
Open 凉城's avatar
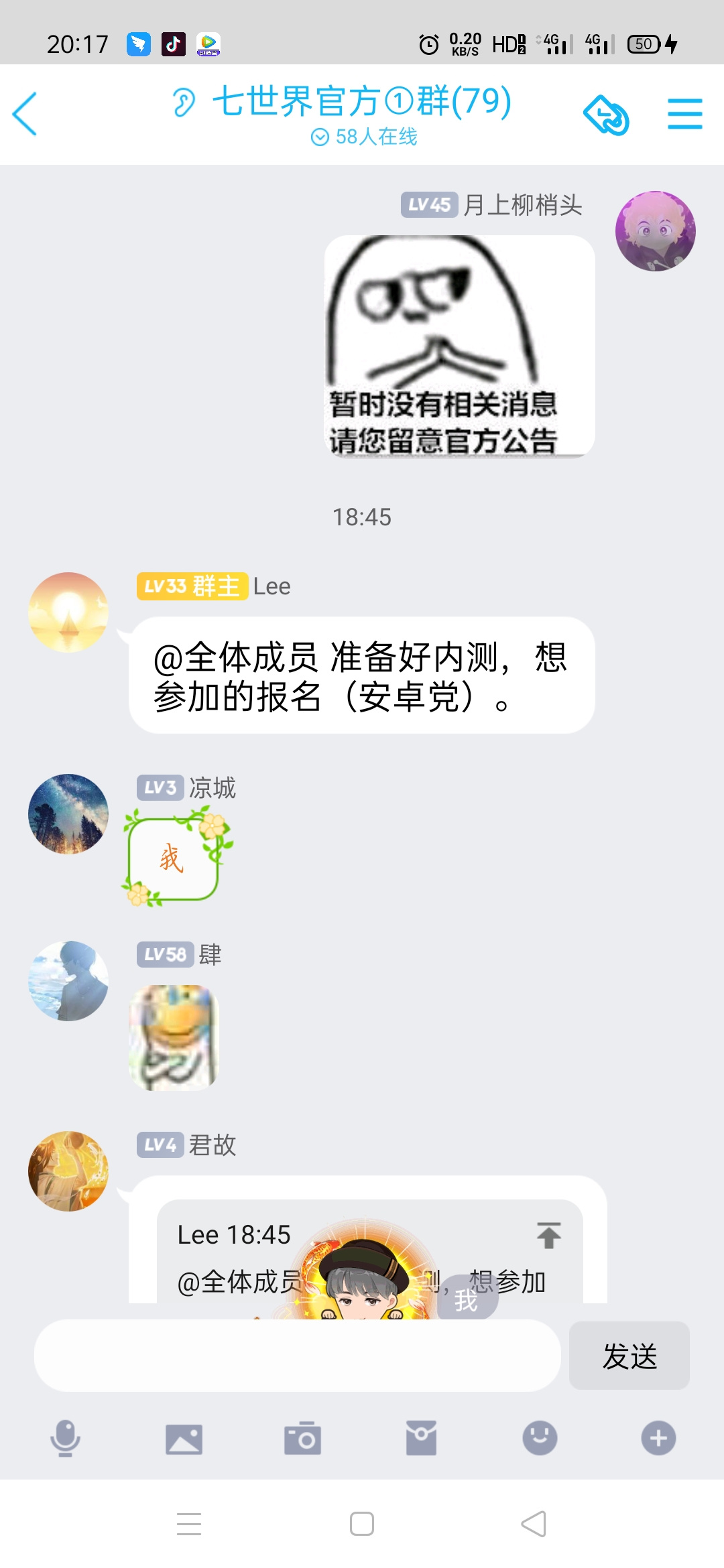tap(68, 814)
